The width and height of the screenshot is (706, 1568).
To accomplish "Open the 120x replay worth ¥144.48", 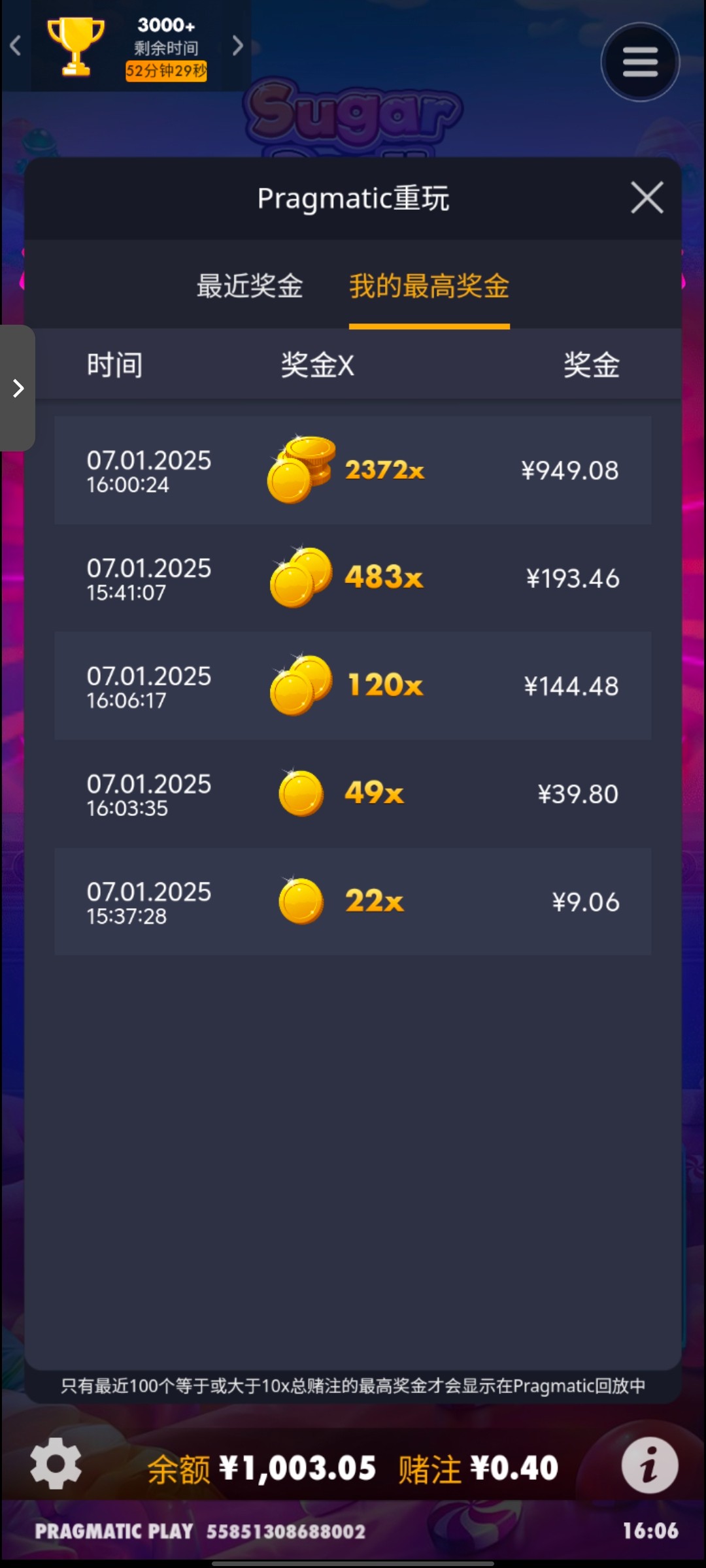I will [353, 686].
